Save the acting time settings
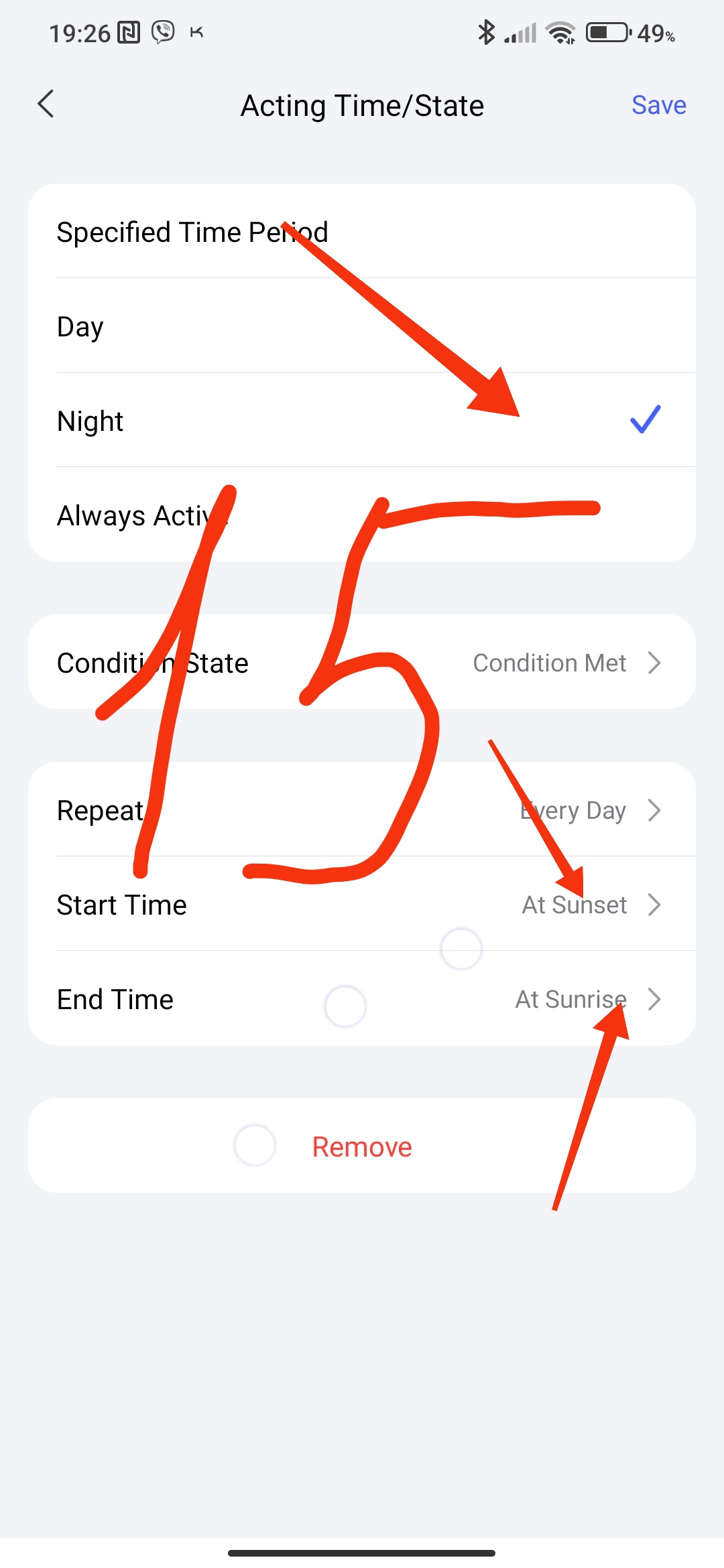The height and width of the screenshot is (1568, 724). click(x=658, y=105)
